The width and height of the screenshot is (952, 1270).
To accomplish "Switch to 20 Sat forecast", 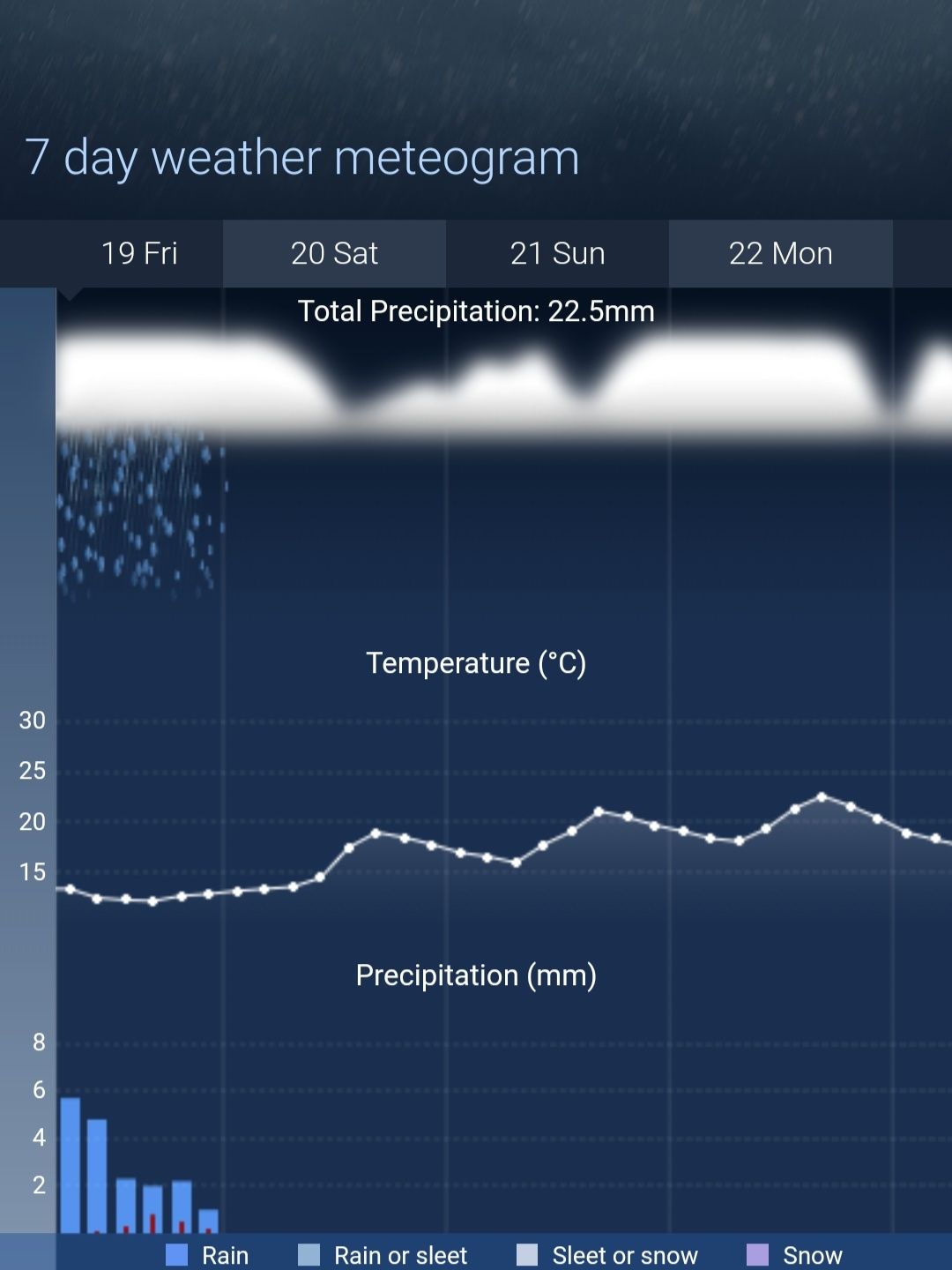I will pos(334,254).
